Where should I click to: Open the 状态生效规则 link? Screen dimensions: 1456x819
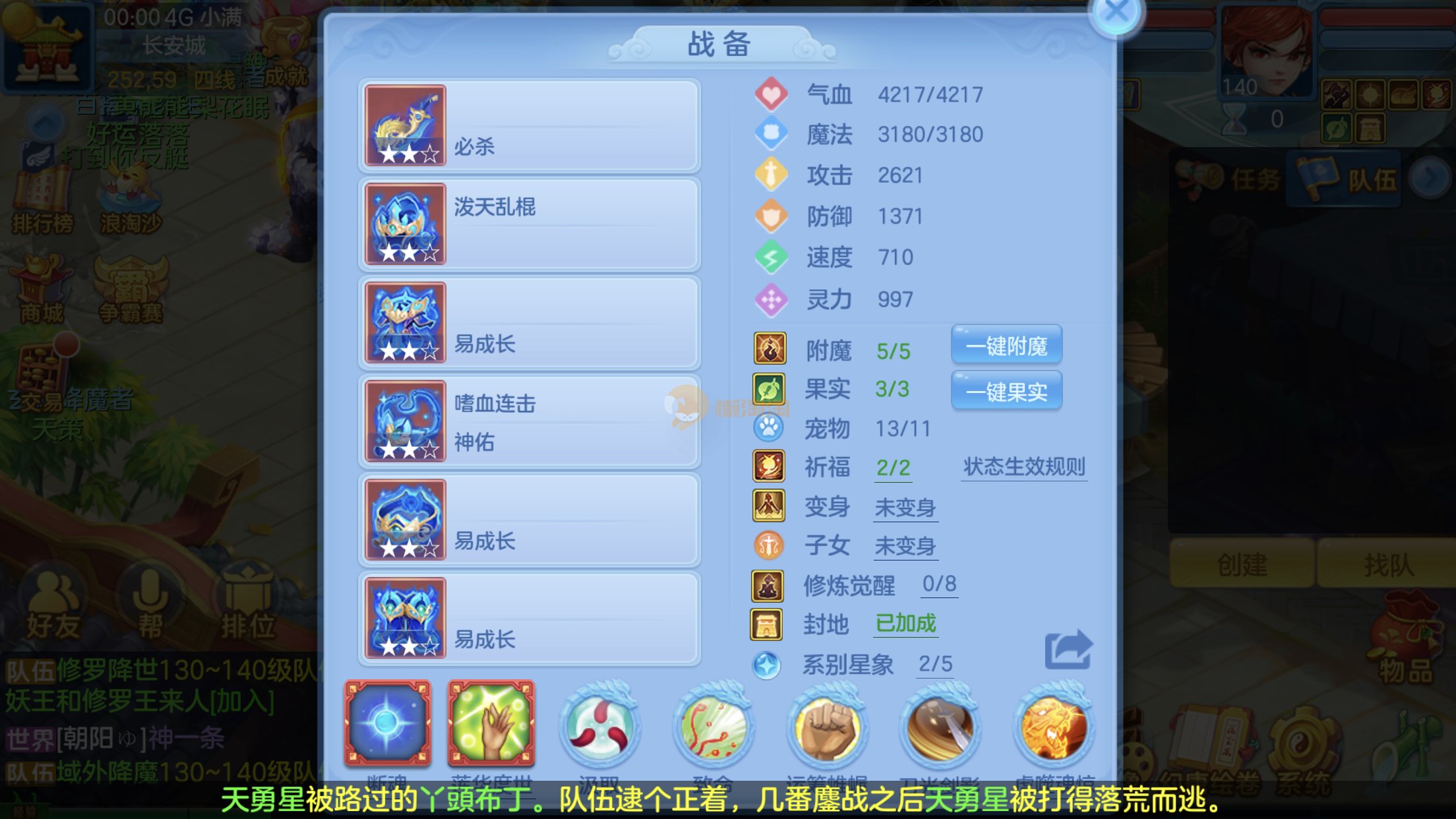[x=1023, y=467]
